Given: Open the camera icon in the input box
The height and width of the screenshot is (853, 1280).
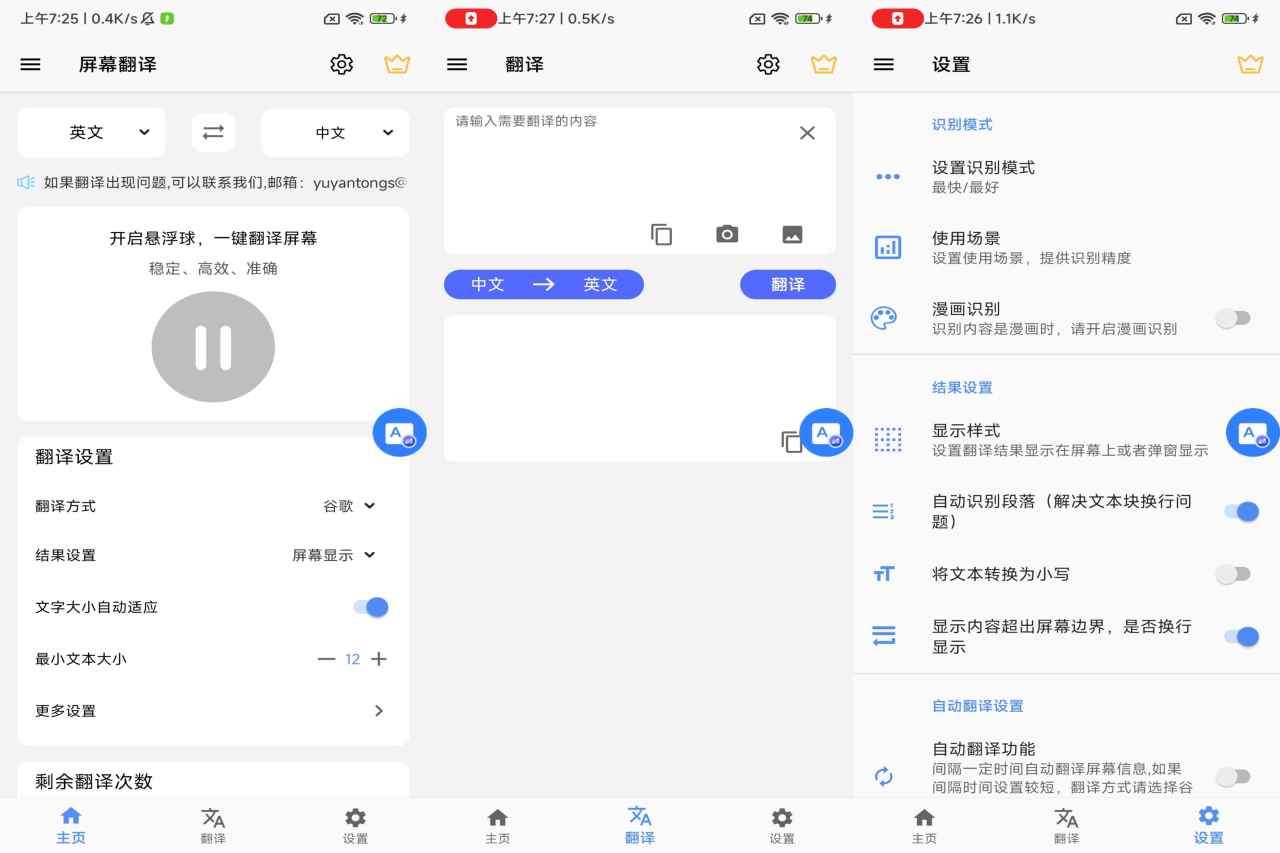Looking at the screenshot, I should 727,234.
